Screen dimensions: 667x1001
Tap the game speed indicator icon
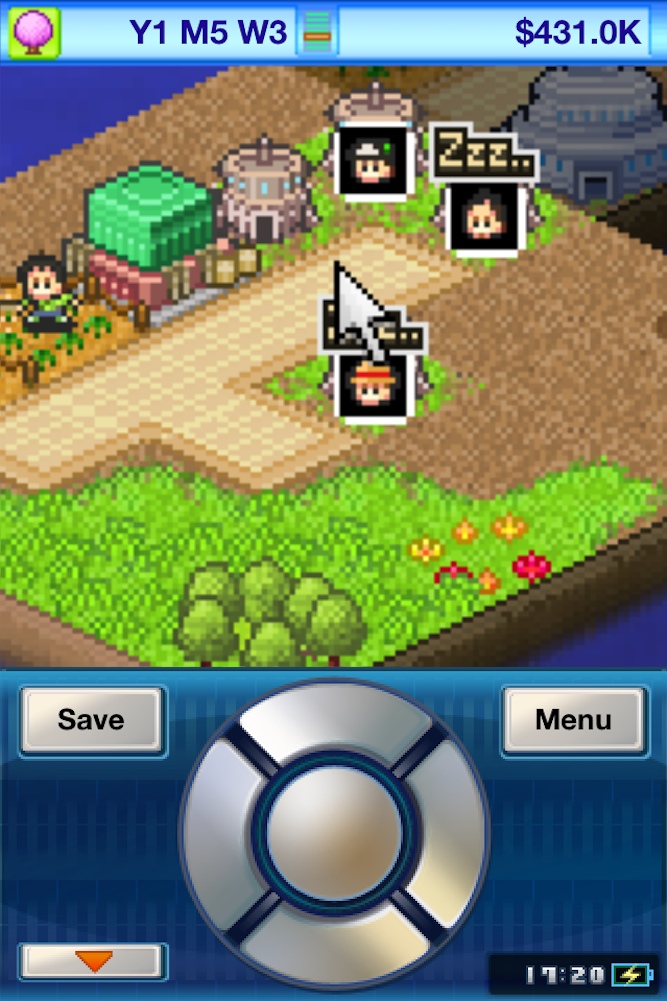318,33
